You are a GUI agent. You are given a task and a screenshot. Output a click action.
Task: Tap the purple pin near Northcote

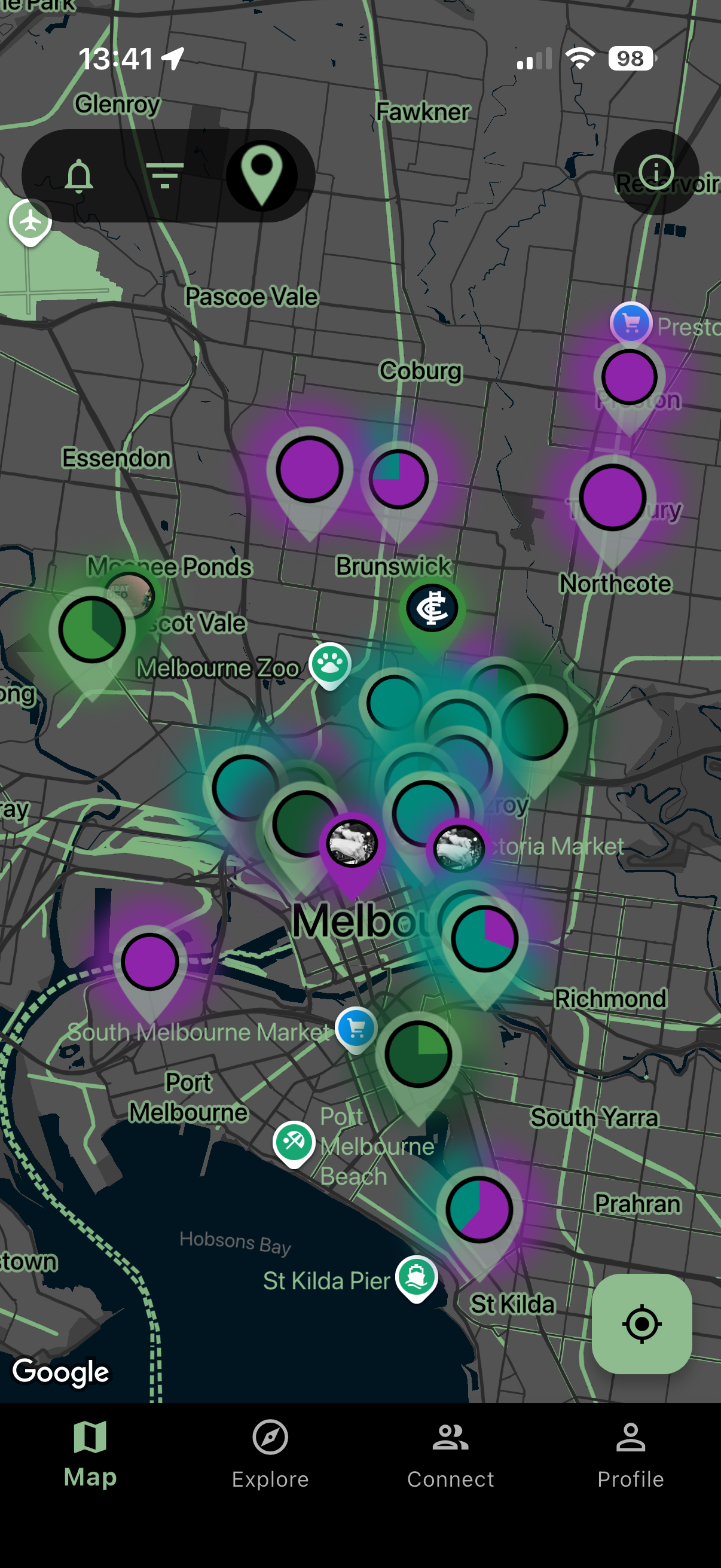tap(613, 496)
